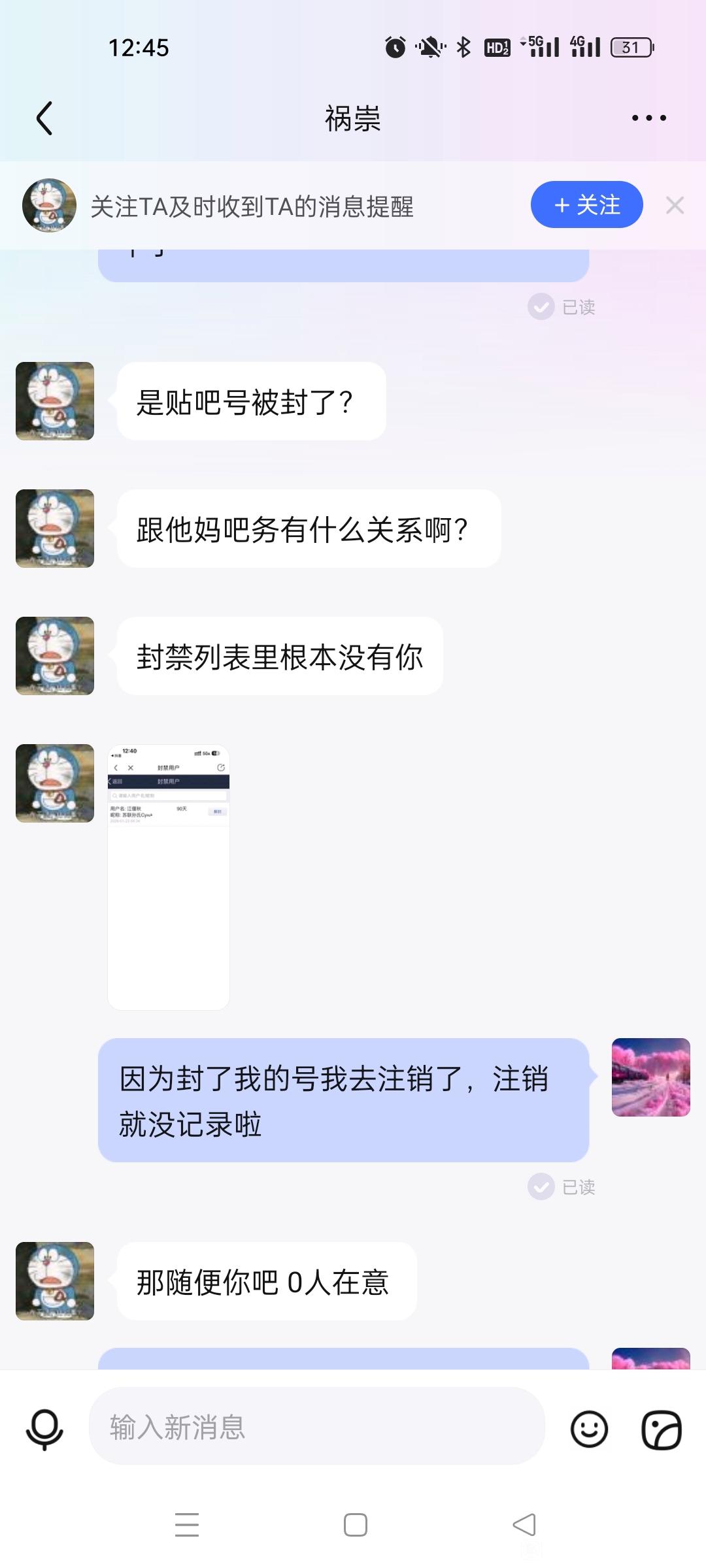Screen dimensions: 706x1568
Task: View profile via avatar beside 是贴吧号被封了
Action: (55, 401)
